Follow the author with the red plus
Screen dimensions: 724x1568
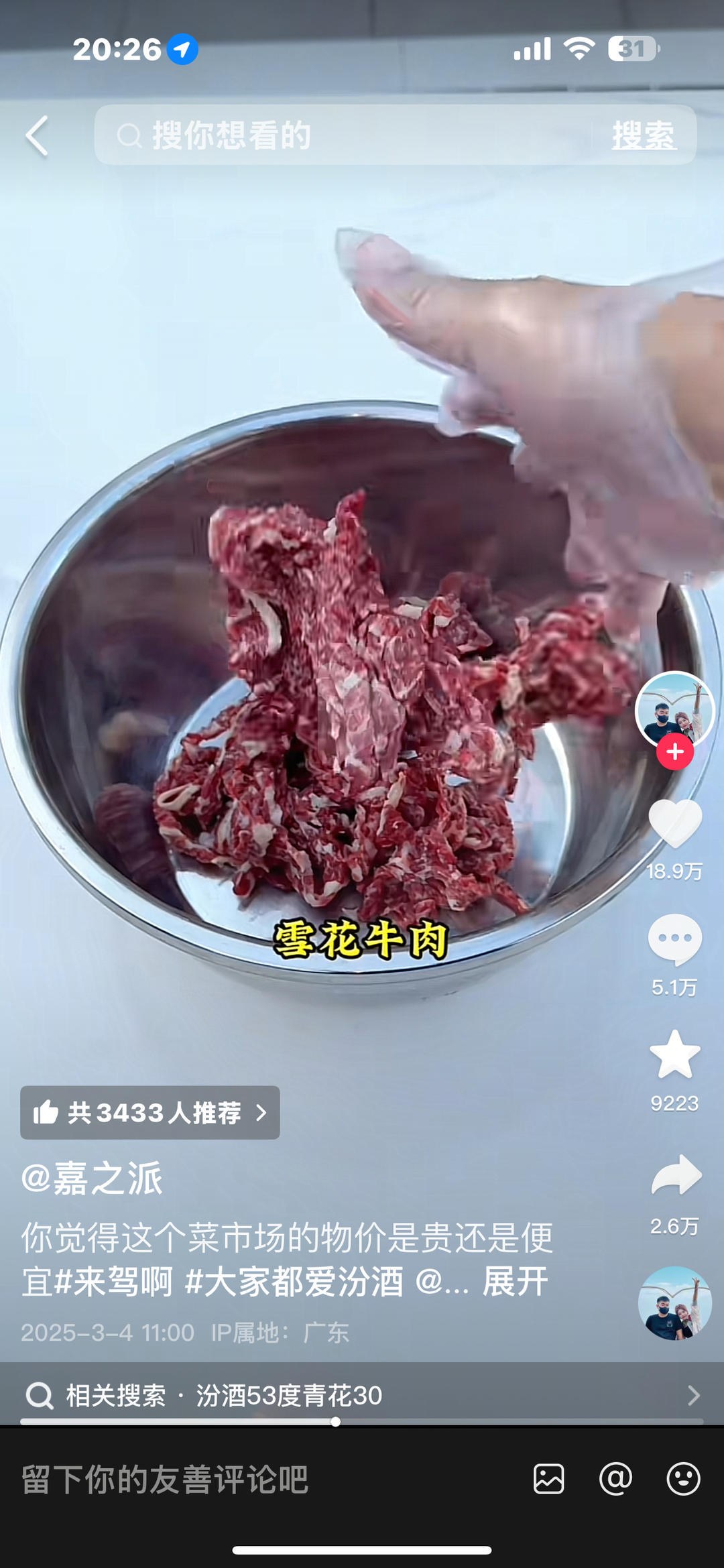[x=674, y=752]
